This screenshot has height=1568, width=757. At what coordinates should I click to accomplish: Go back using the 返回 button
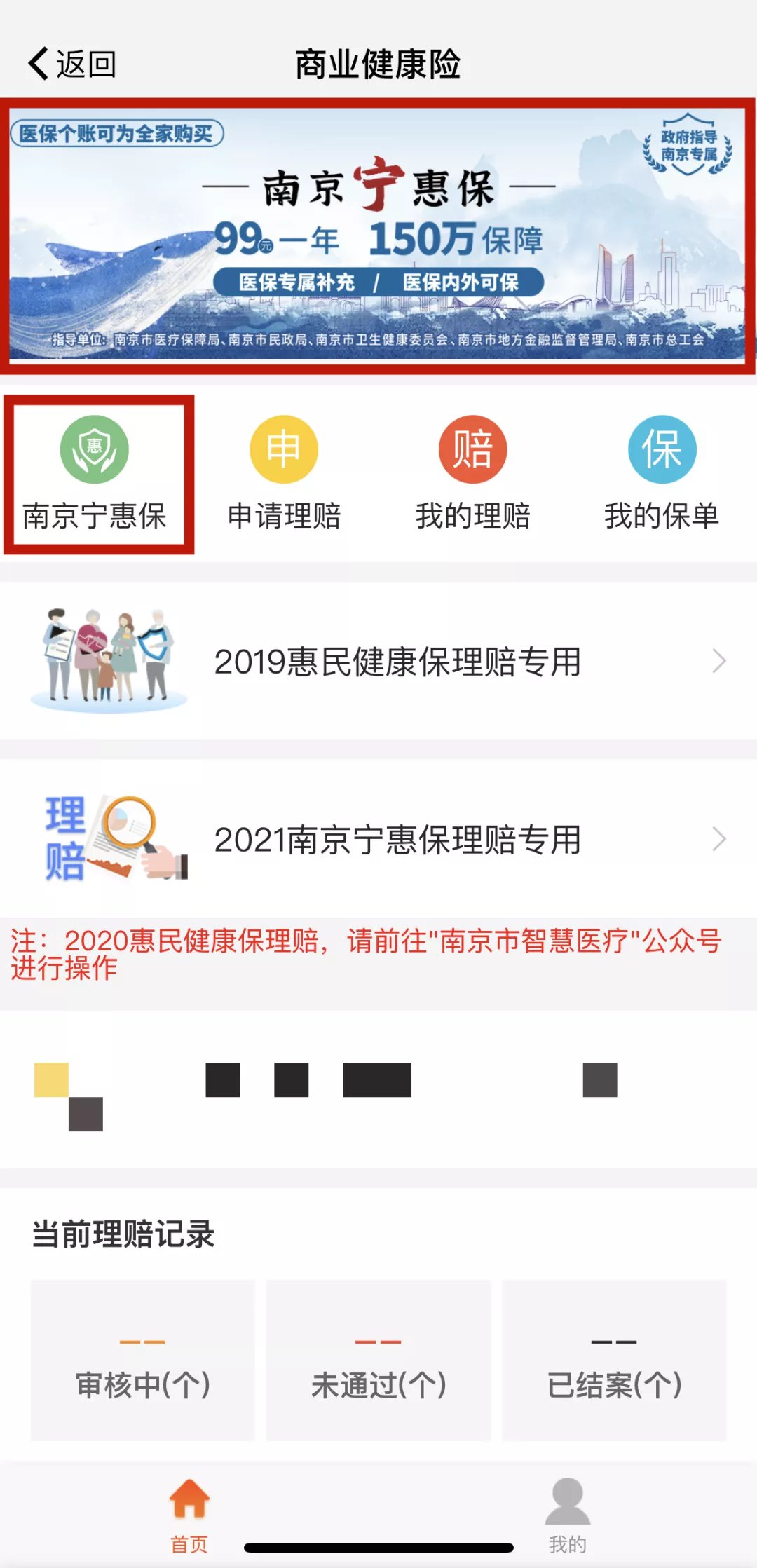click(x=72, y=64)
